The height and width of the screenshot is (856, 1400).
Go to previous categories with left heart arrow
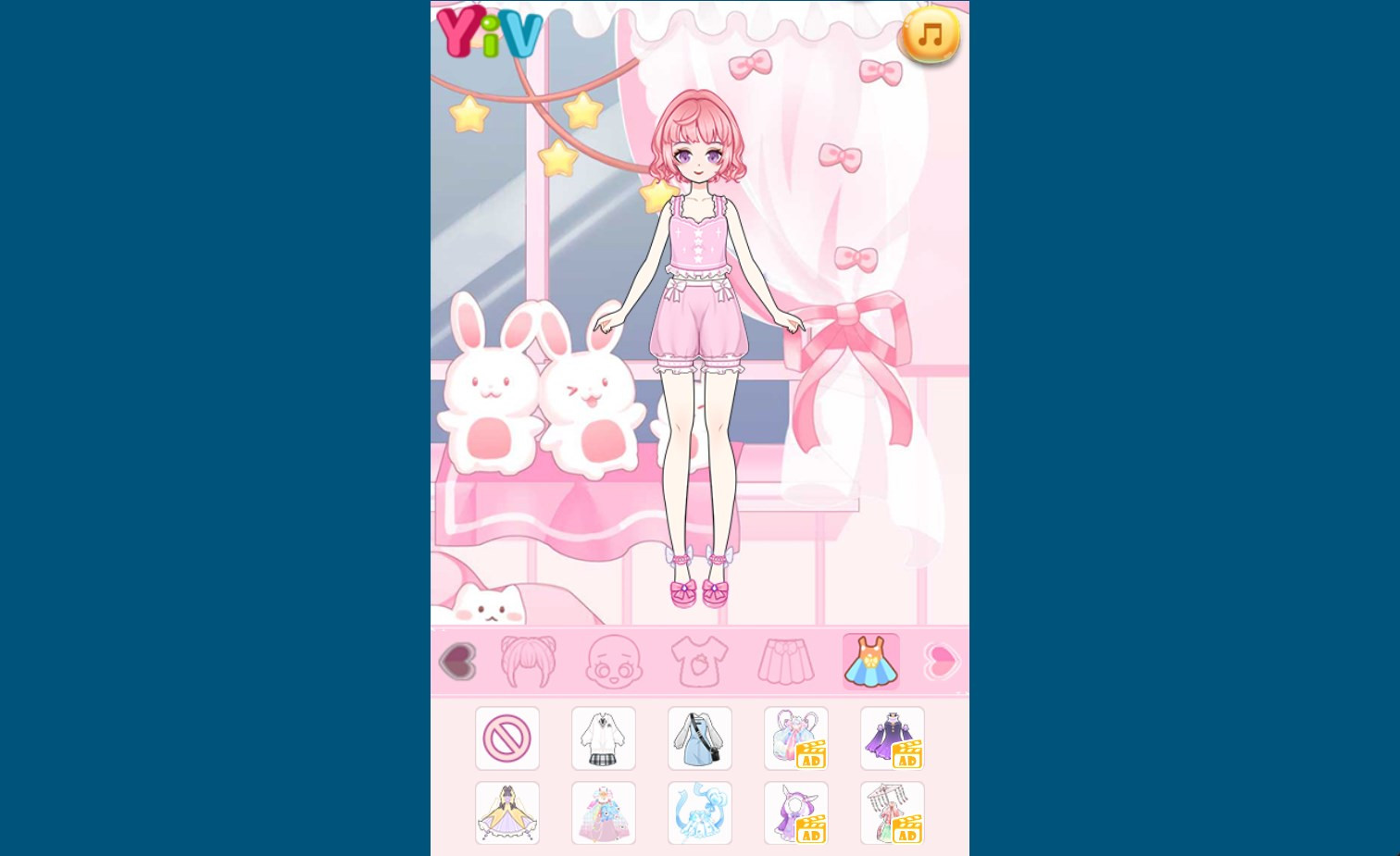tap(457, 662)
